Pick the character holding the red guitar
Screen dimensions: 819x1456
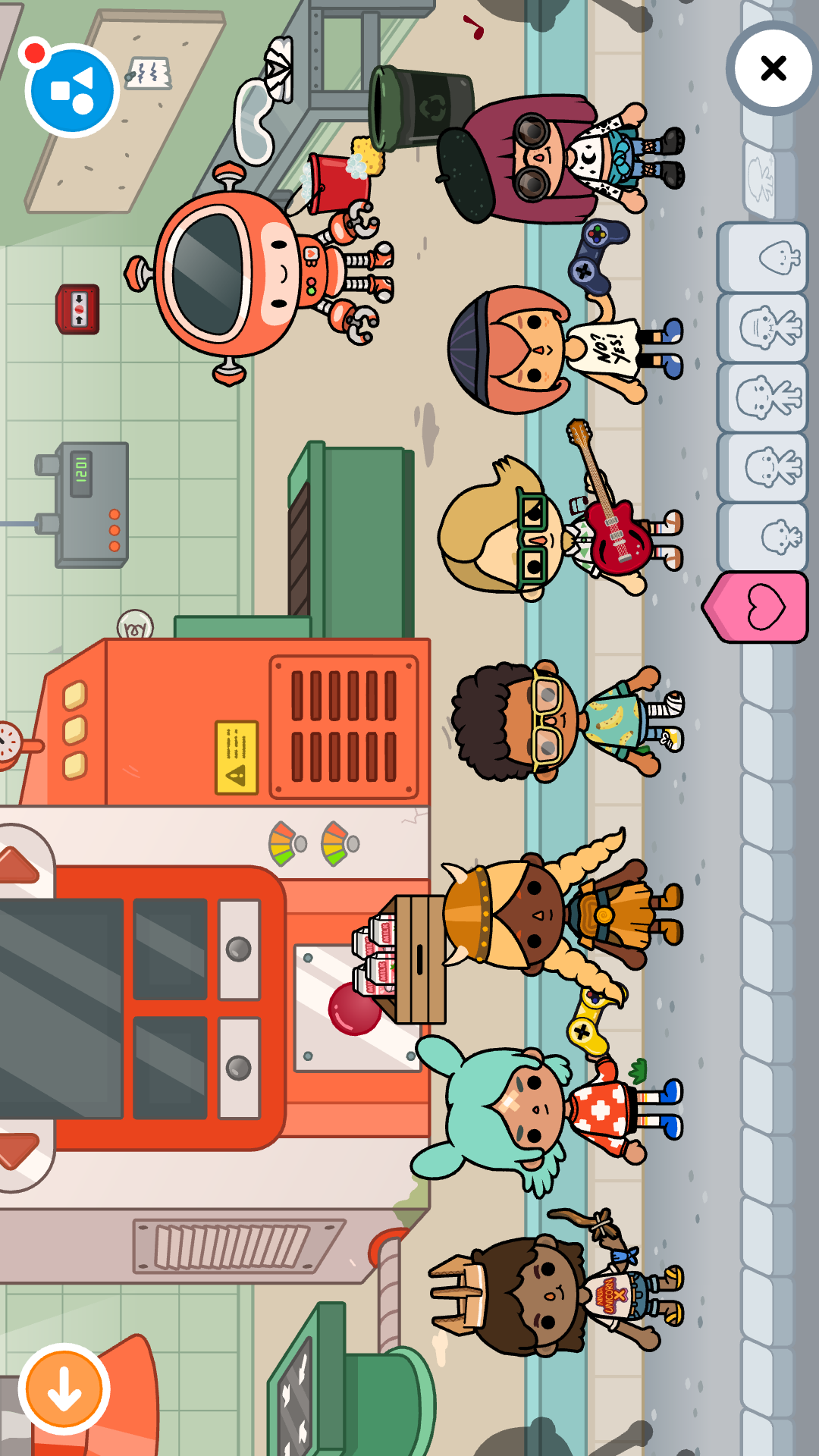tap(561, 523)
